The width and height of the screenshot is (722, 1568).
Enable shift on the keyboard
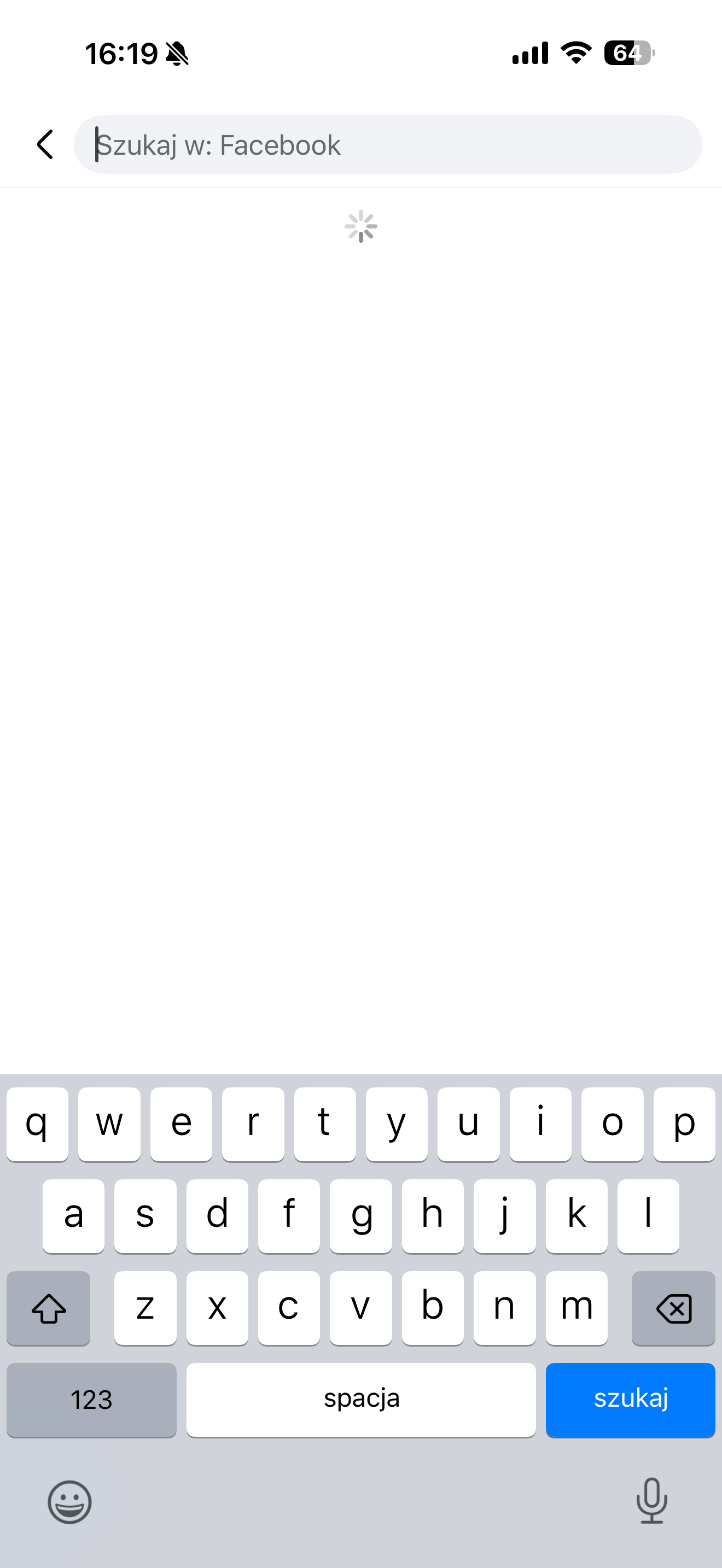click(49, 1308)
